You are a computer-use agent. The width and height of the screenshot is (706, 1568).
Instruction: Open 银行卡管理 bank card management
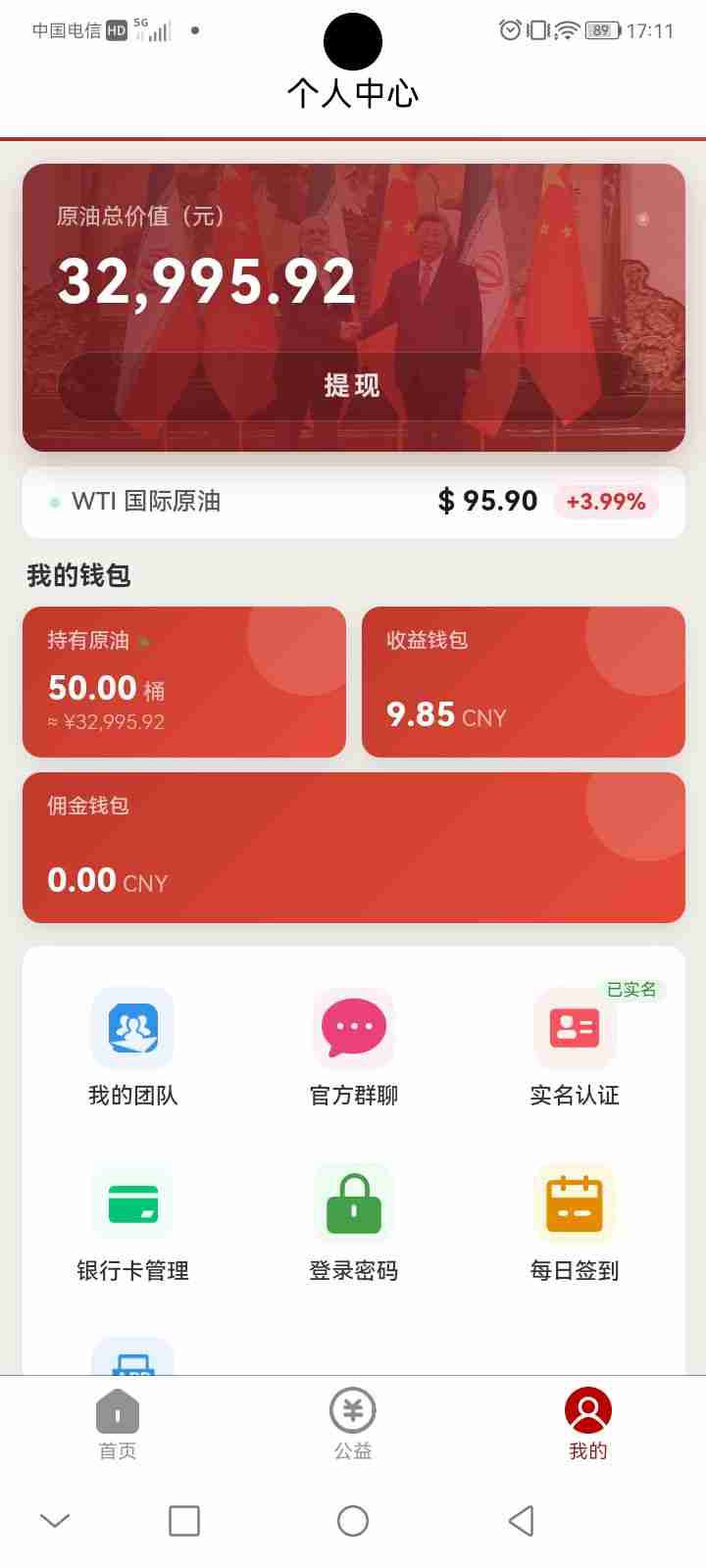(x=133, y=1220)
